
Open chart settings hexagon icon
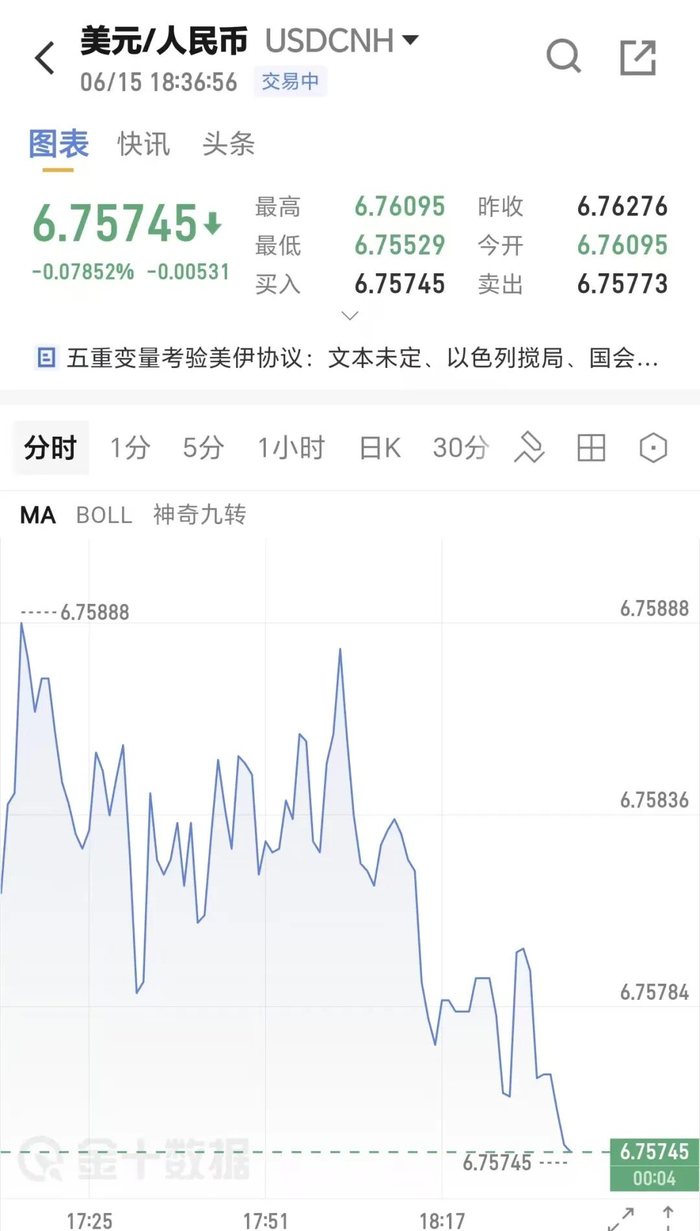(653, 448)
